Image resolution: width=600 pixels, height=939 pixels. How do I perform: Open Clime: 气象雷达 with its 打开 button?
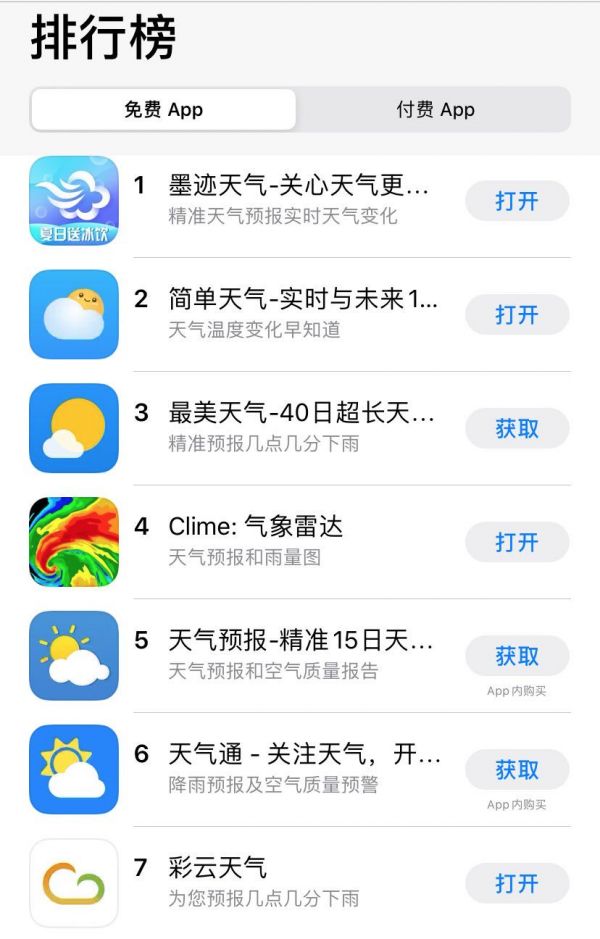517,542
